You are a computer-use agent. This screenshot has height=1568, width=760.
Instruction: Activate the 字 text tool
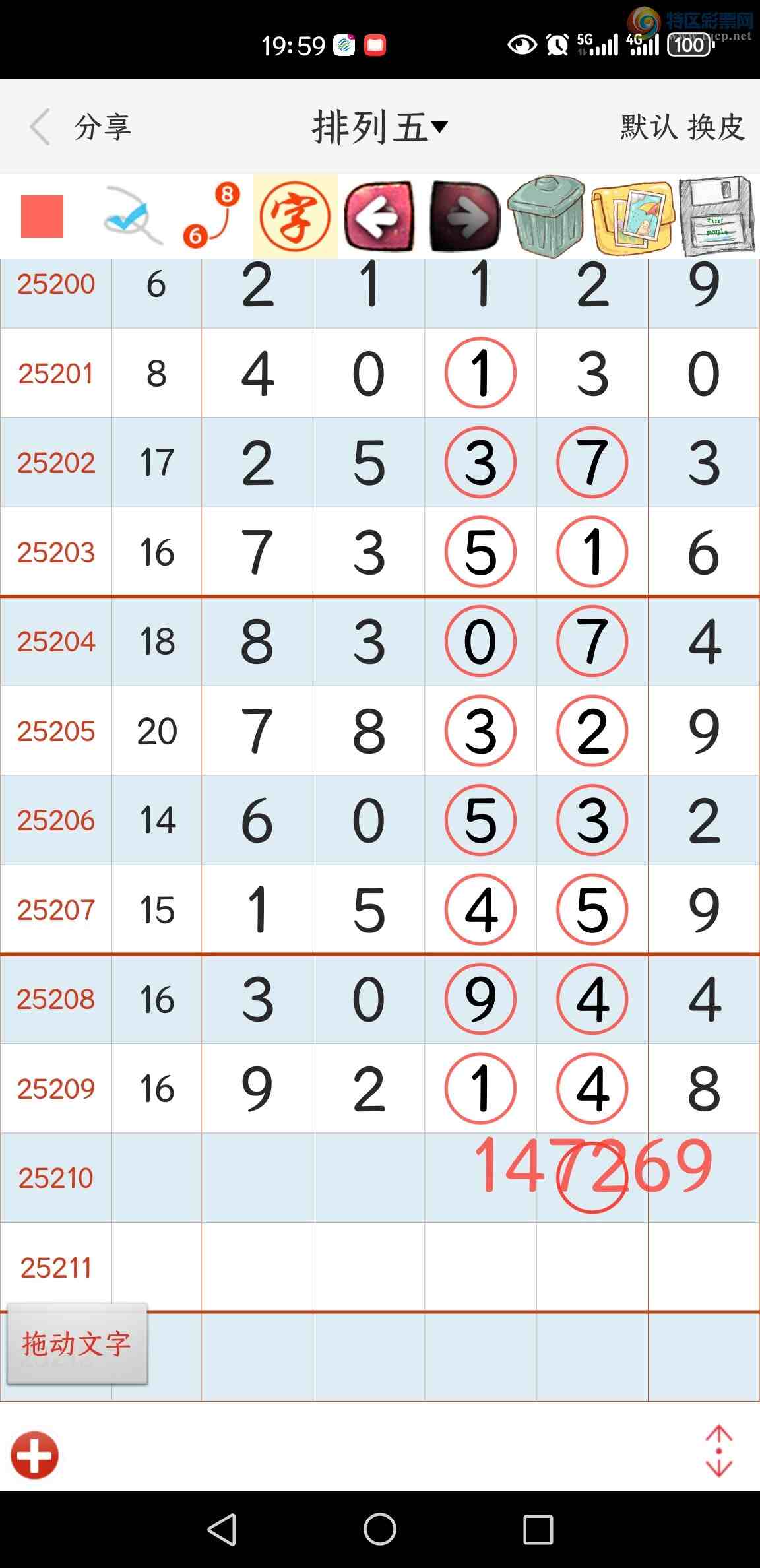pos(295,216)
